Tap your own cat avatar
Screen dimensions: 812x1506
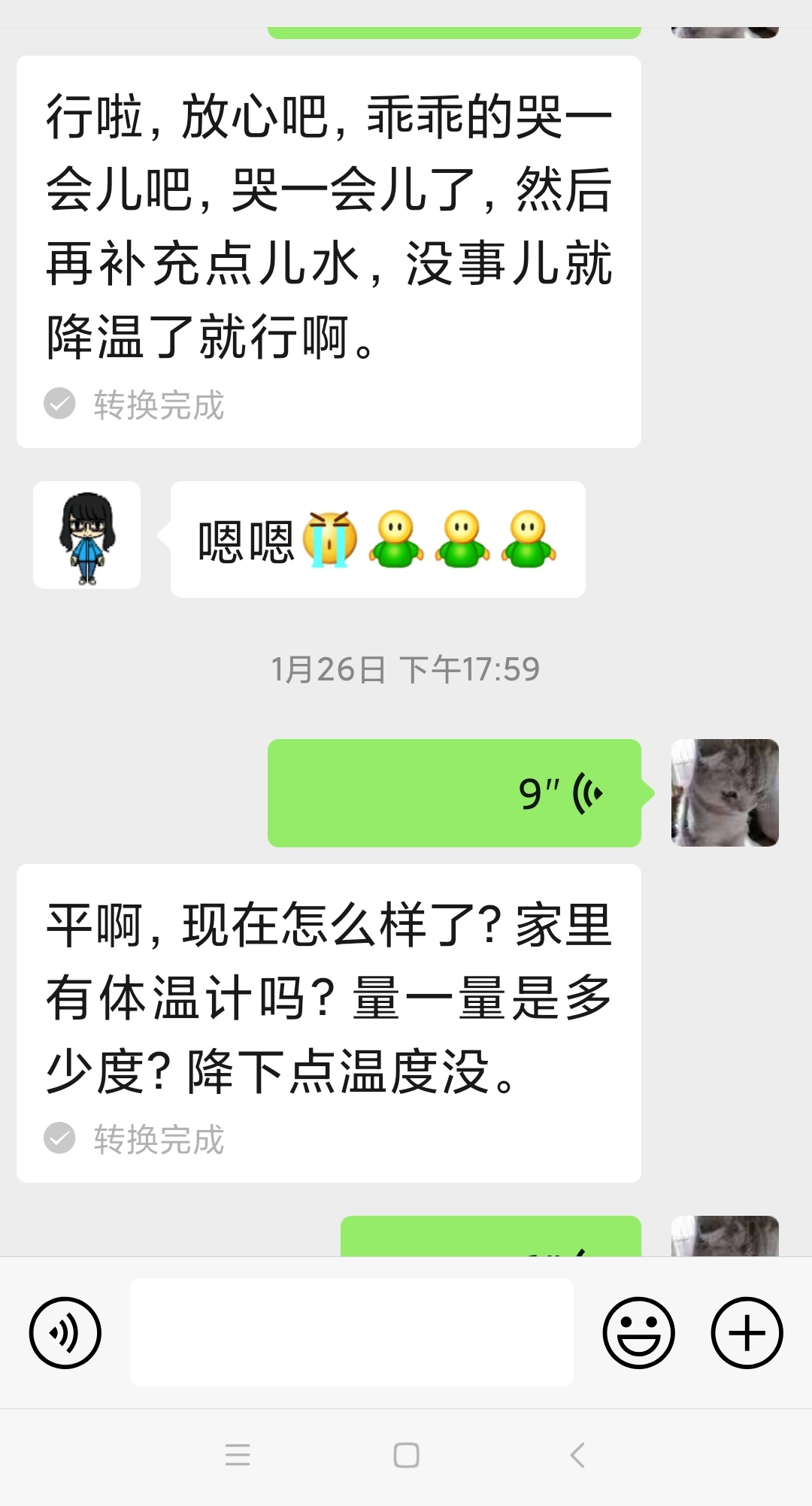click(x=724, y=792)
